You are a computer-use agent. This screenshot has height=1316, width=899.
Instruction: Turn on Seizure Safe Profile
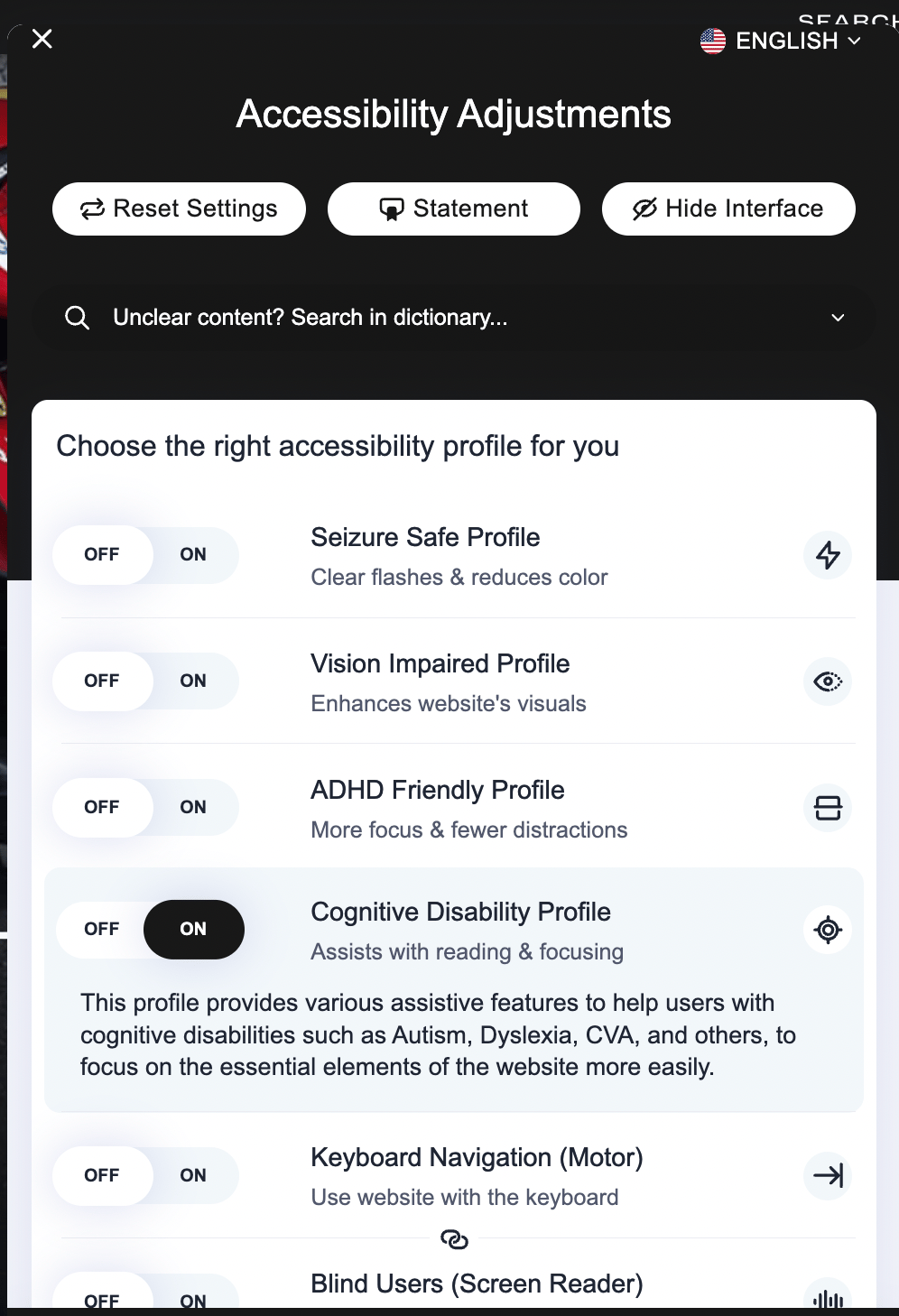pyautogui.click(x=193, y=554)
